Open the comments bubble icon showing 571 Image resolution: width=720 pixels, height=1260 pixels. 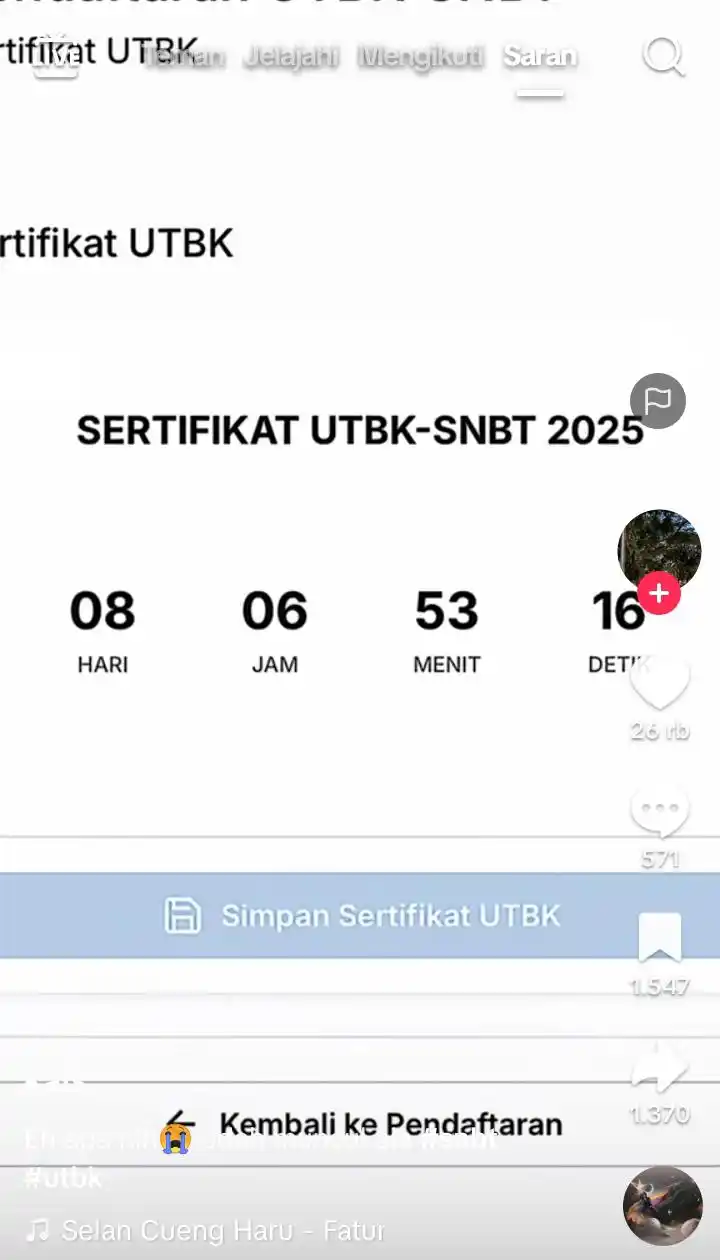tap(658, 810)
